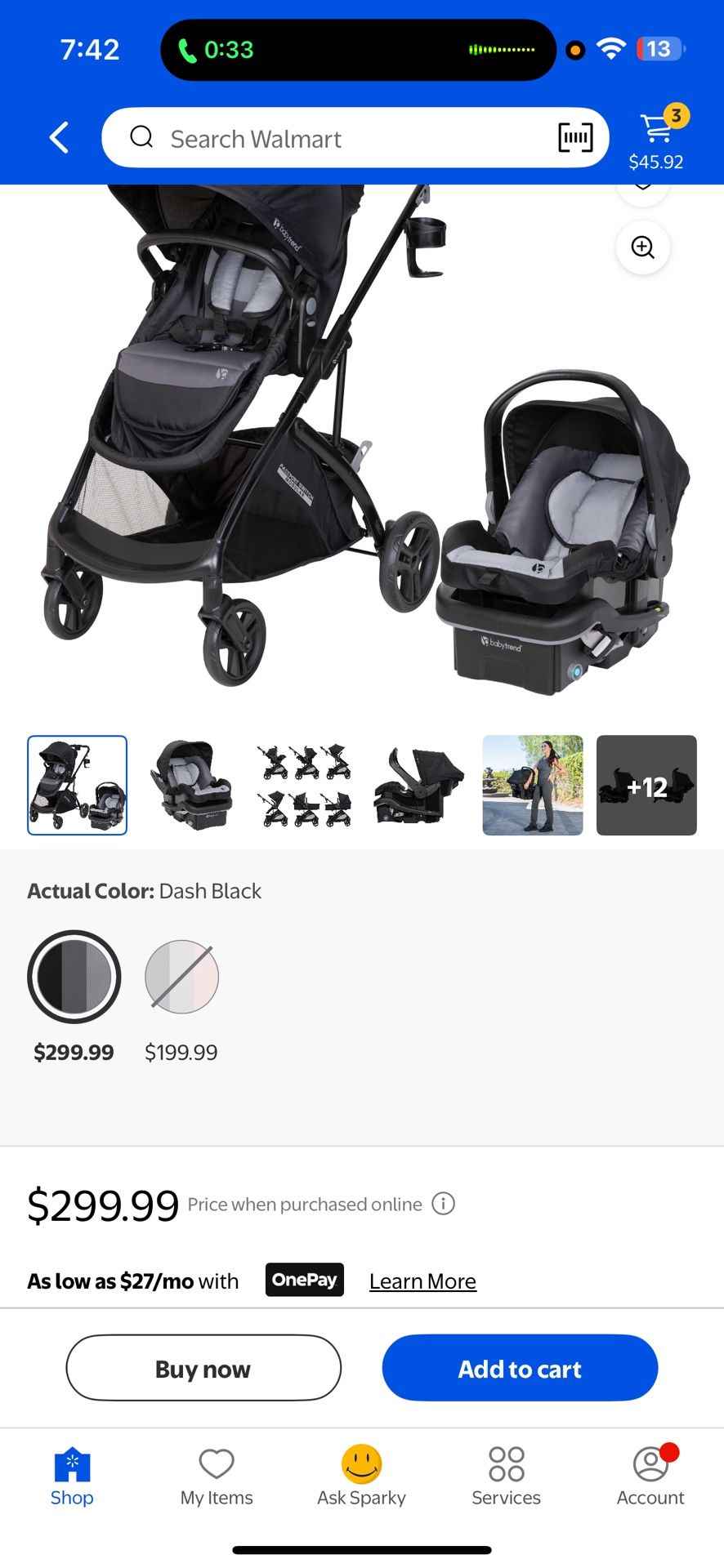This screenshot has height=1568, width=724.
Task: Tap the zoom magnifier on product image
Action: [x=642, y=247]
